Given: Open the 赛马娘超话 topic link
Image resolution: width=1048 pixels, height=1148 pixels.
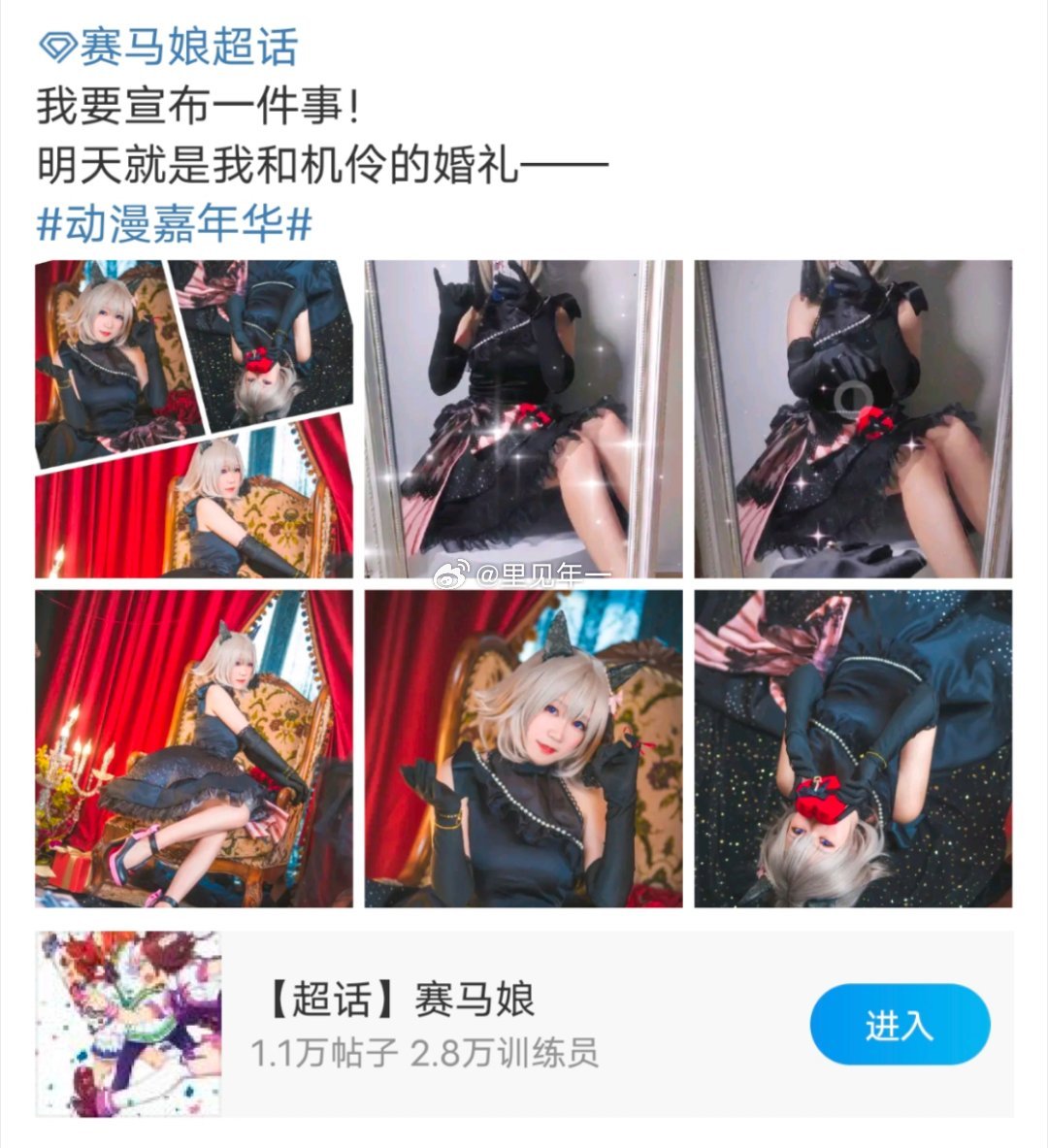Looking at the screenshot, I should (x=169, y=49).
